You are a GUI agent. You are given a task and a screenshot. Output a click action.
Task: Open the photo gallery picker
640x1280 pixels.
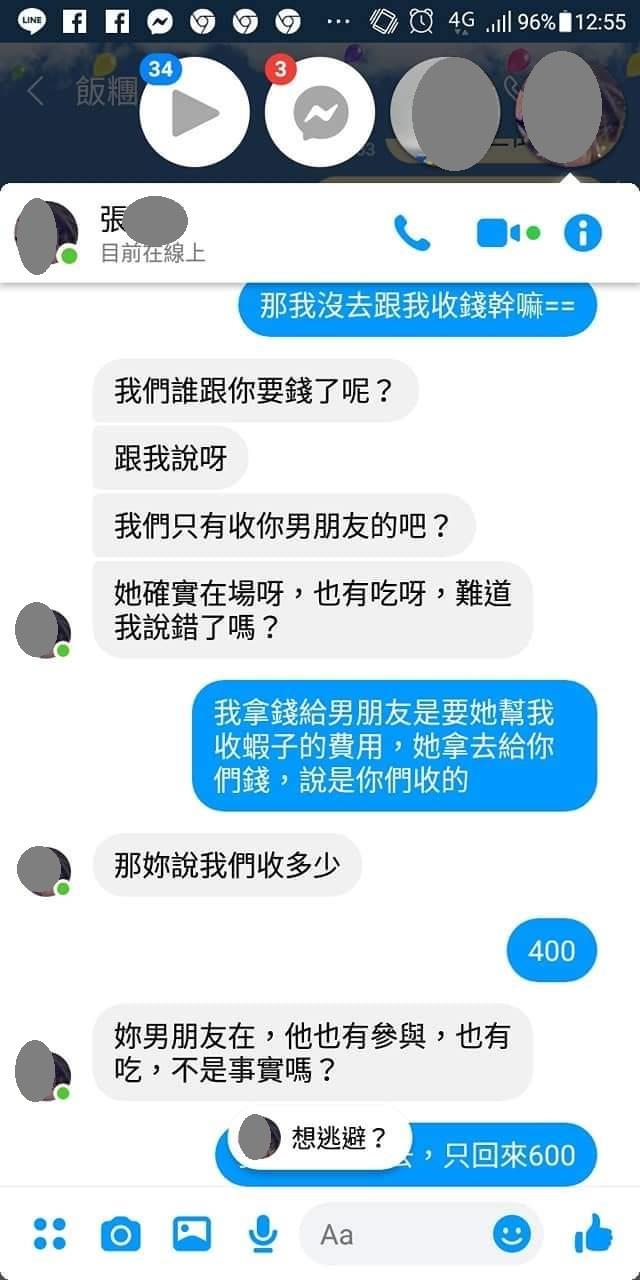(x=192, y=1234)
